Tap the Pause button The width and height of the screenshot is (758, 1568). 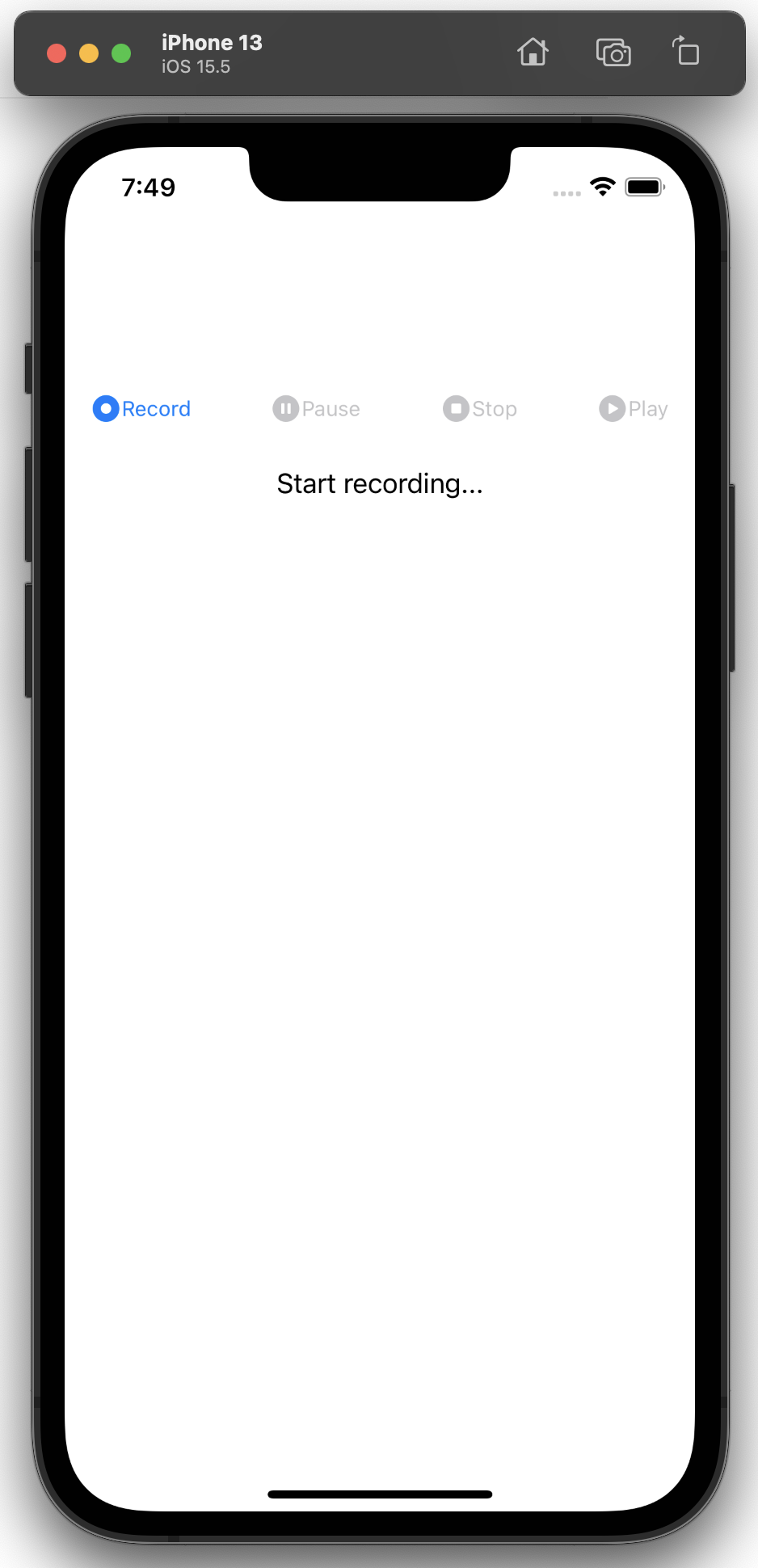[316, 409]
